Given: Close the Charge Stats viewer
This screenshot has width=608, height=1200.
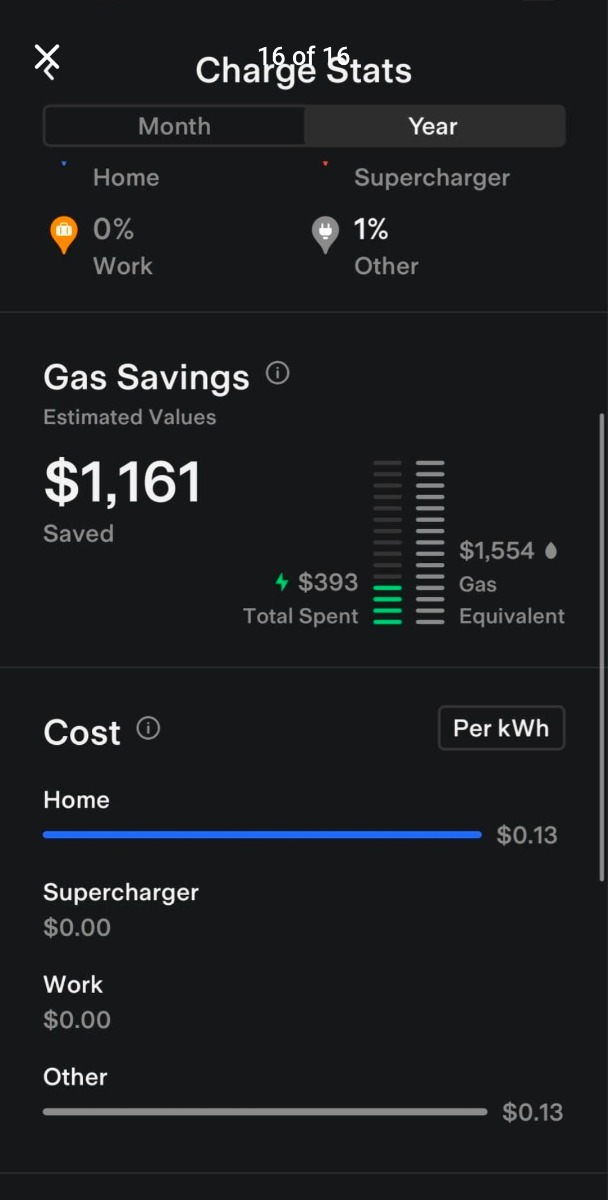Looking at the screenshot, I should 46,58.
